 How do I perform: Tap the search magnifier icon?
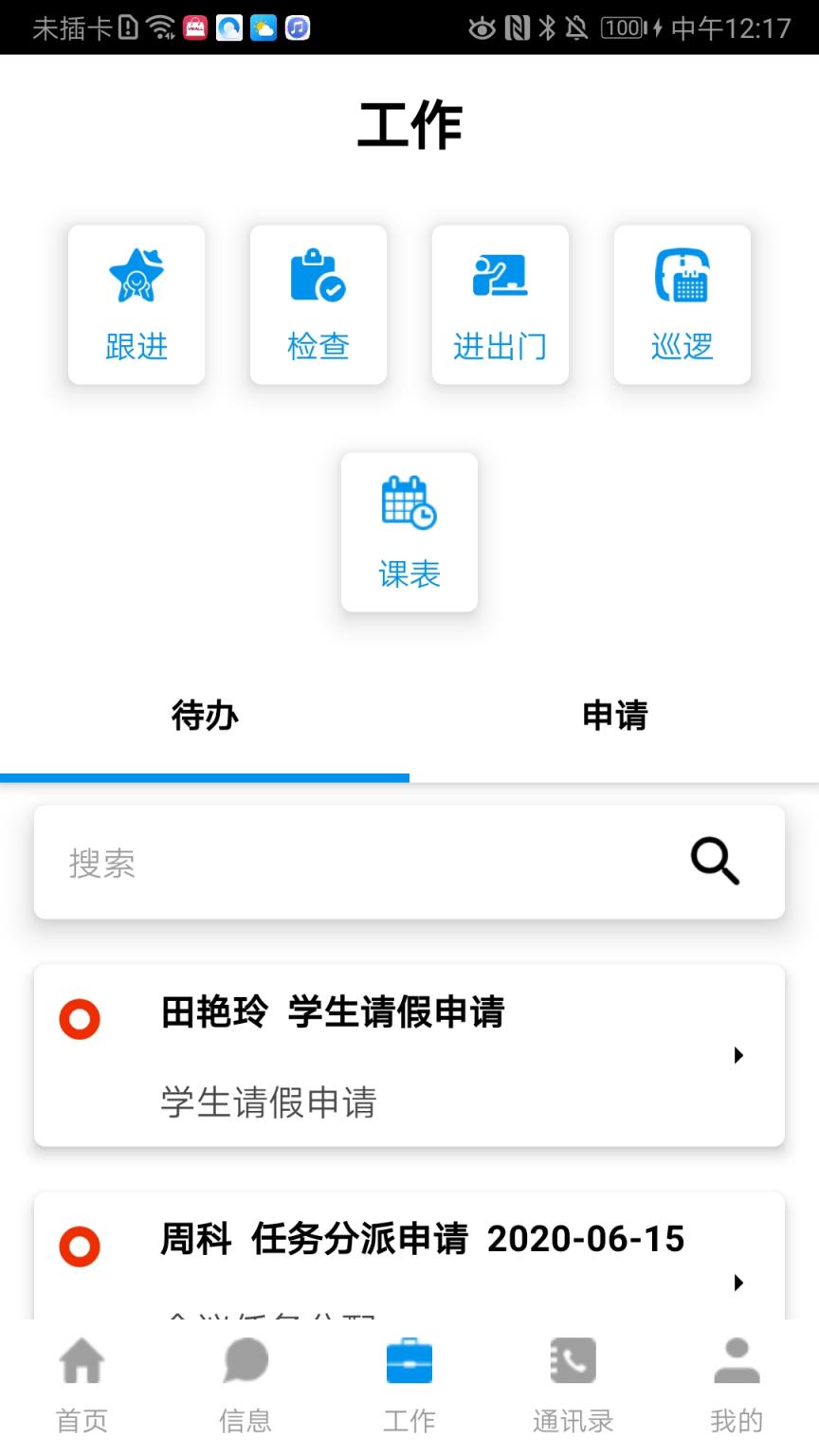(x=715, y=862)
